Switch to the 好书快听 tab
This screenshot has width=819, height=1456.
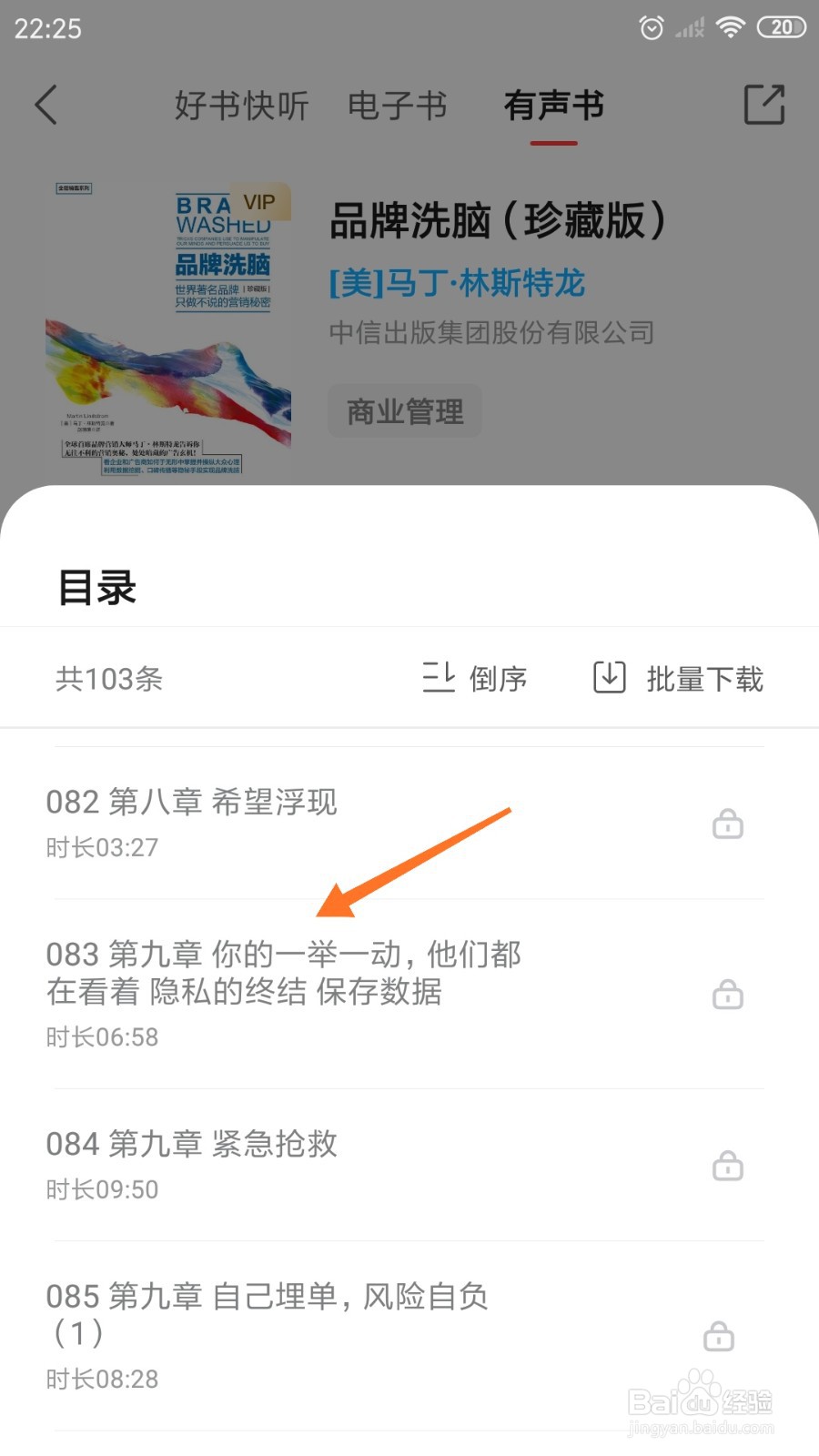[239, 104]
